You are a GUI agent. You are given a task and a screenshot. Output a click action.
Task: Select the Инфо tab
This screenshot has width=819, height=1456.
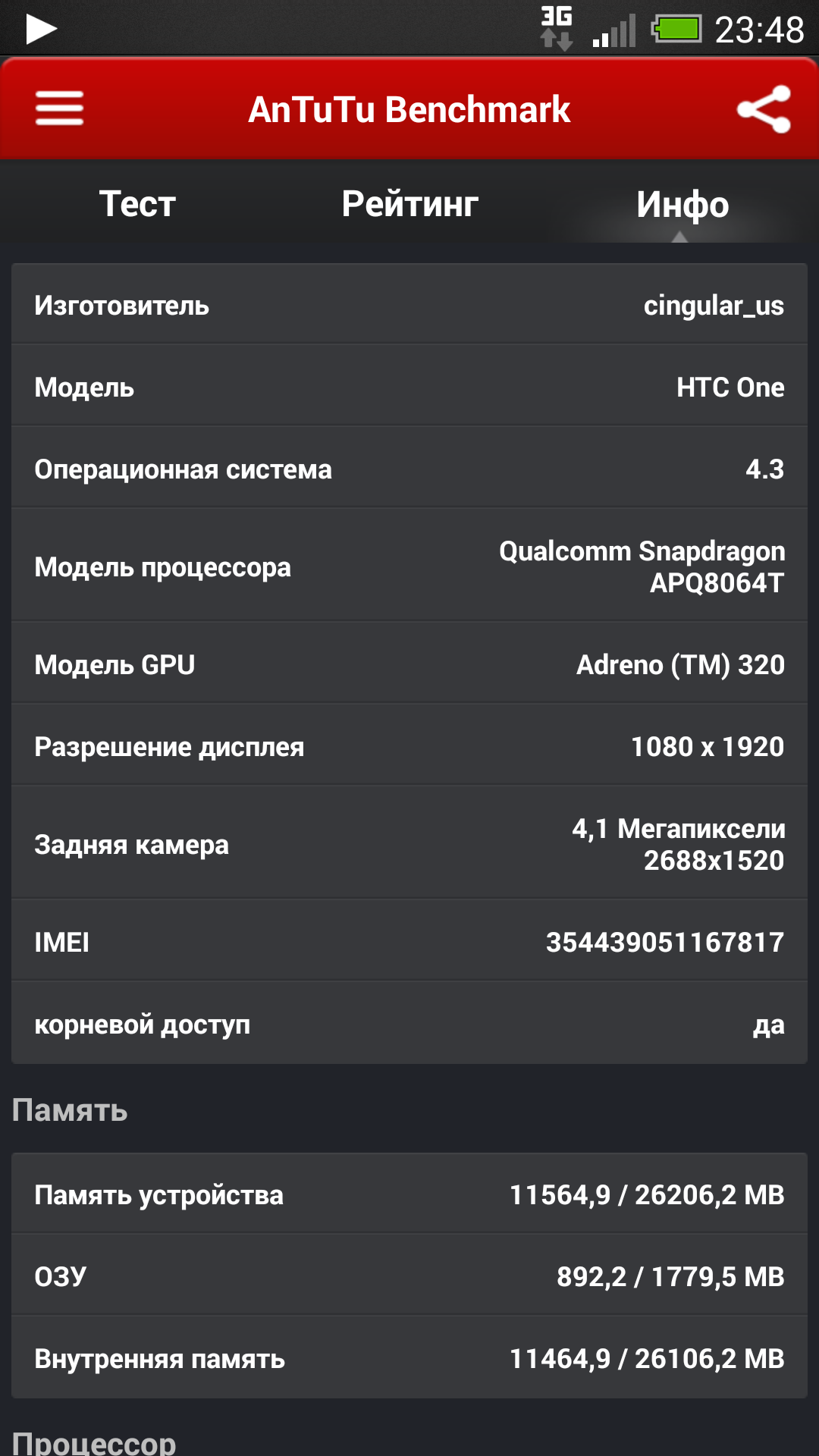click(x=682, y=205)
